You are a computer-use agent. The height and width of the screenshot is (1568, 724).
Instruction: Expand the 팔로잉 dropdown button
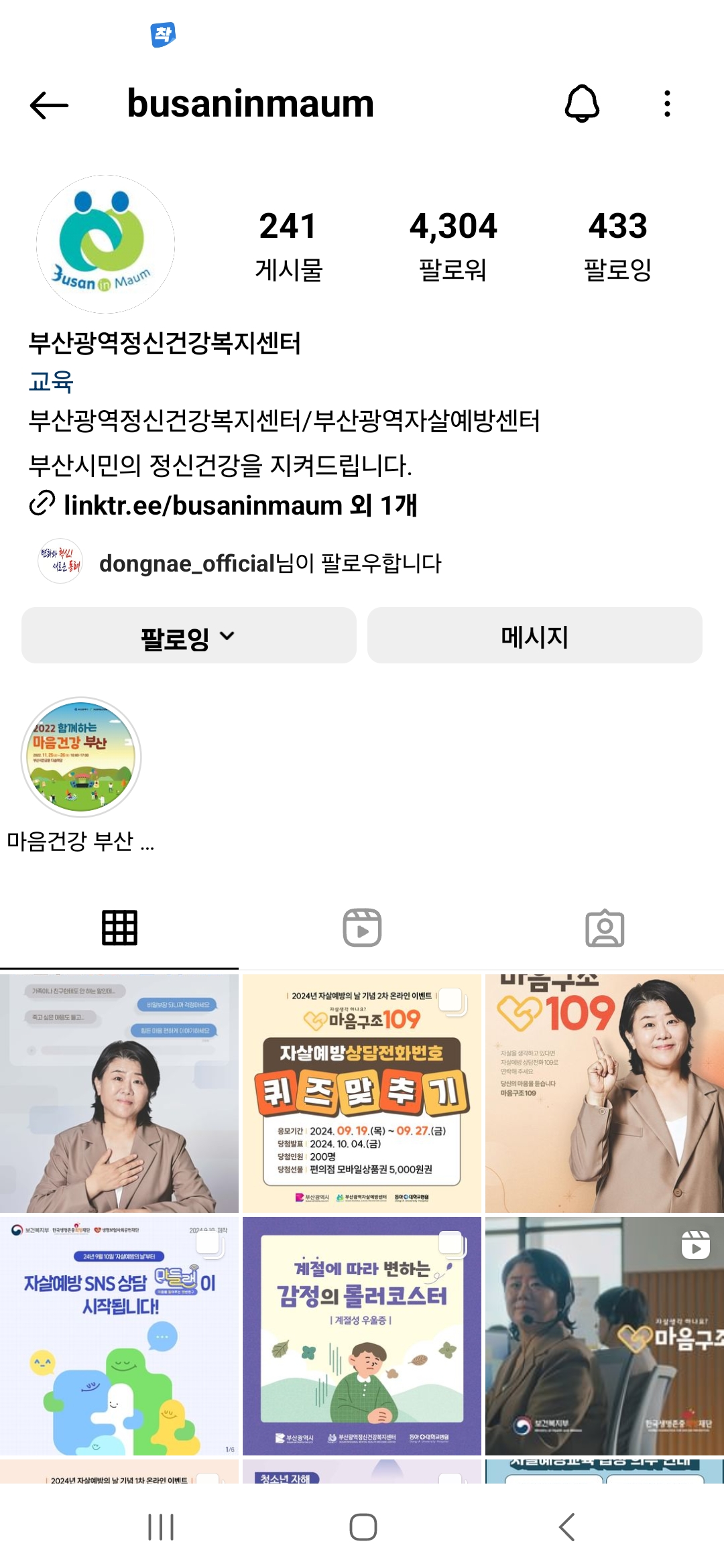(189, 636)
